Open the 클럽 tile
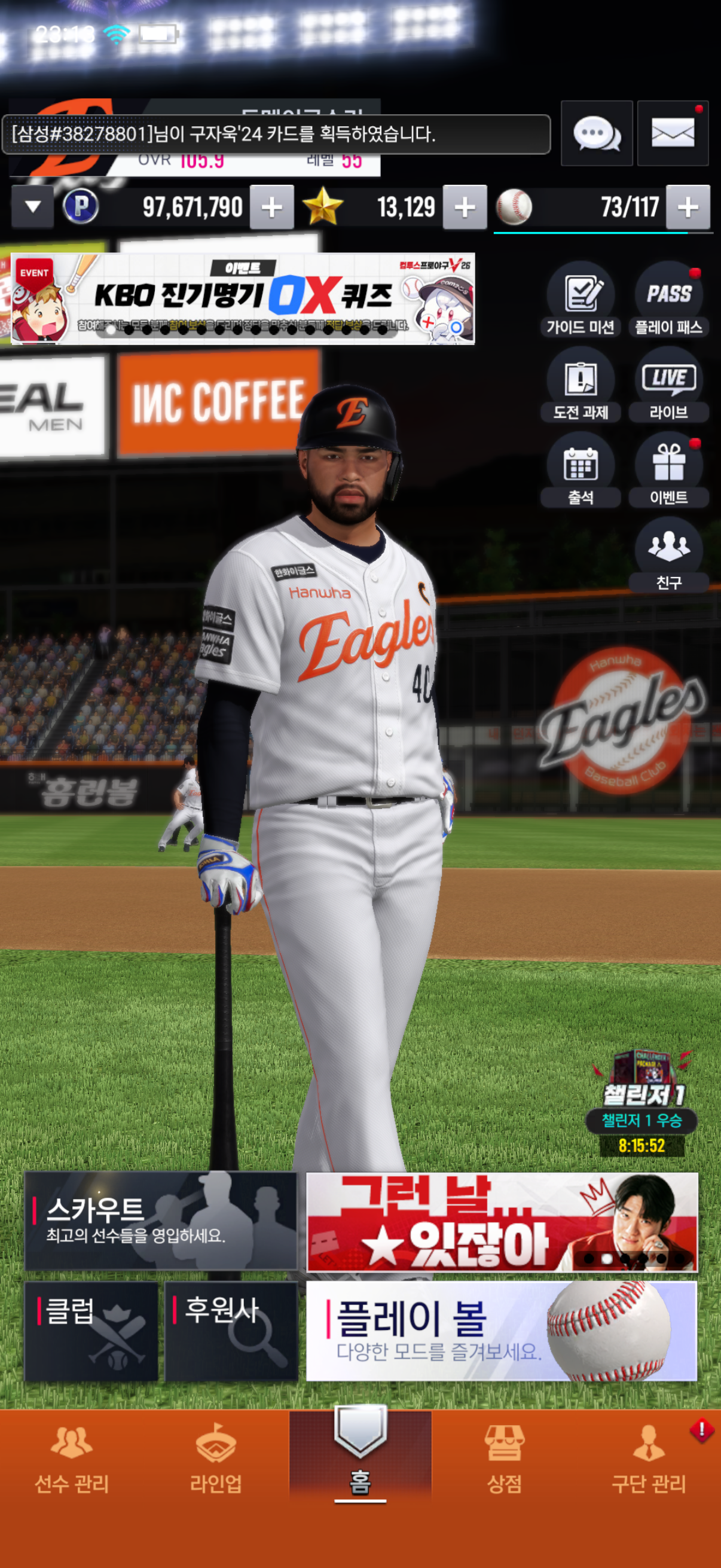Image resolution: width=721 pixels, height=1568 pixels. point(91,1331)
